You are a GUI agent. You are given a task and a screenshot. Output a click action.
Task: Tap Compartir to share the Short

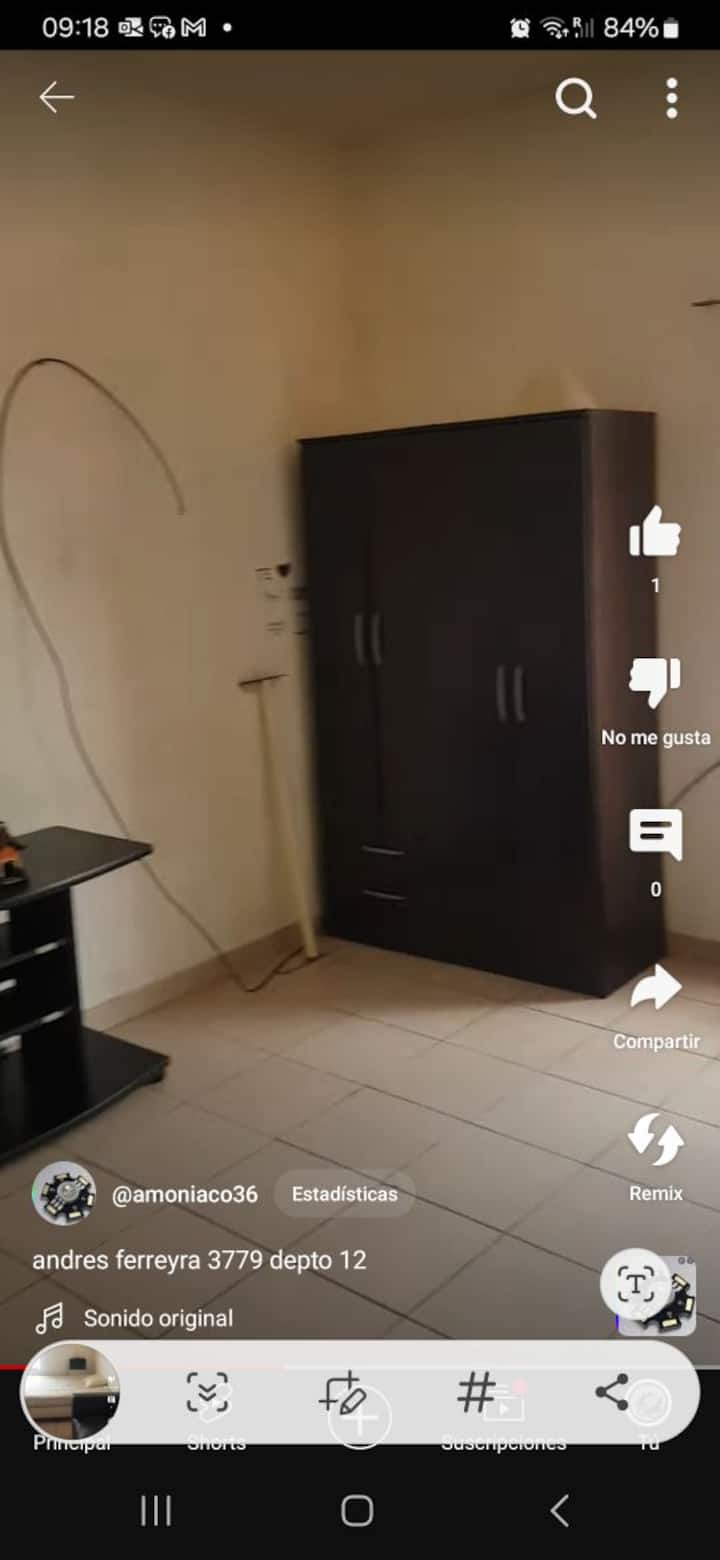point(655,990)
